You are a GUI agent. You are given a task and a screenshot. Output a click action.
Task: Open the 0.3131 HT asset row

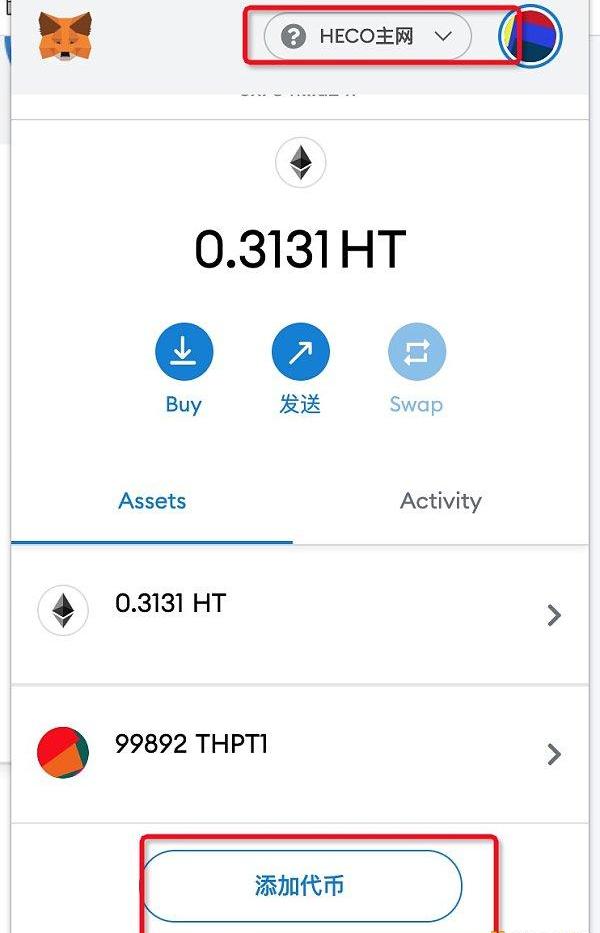point(300,613)
